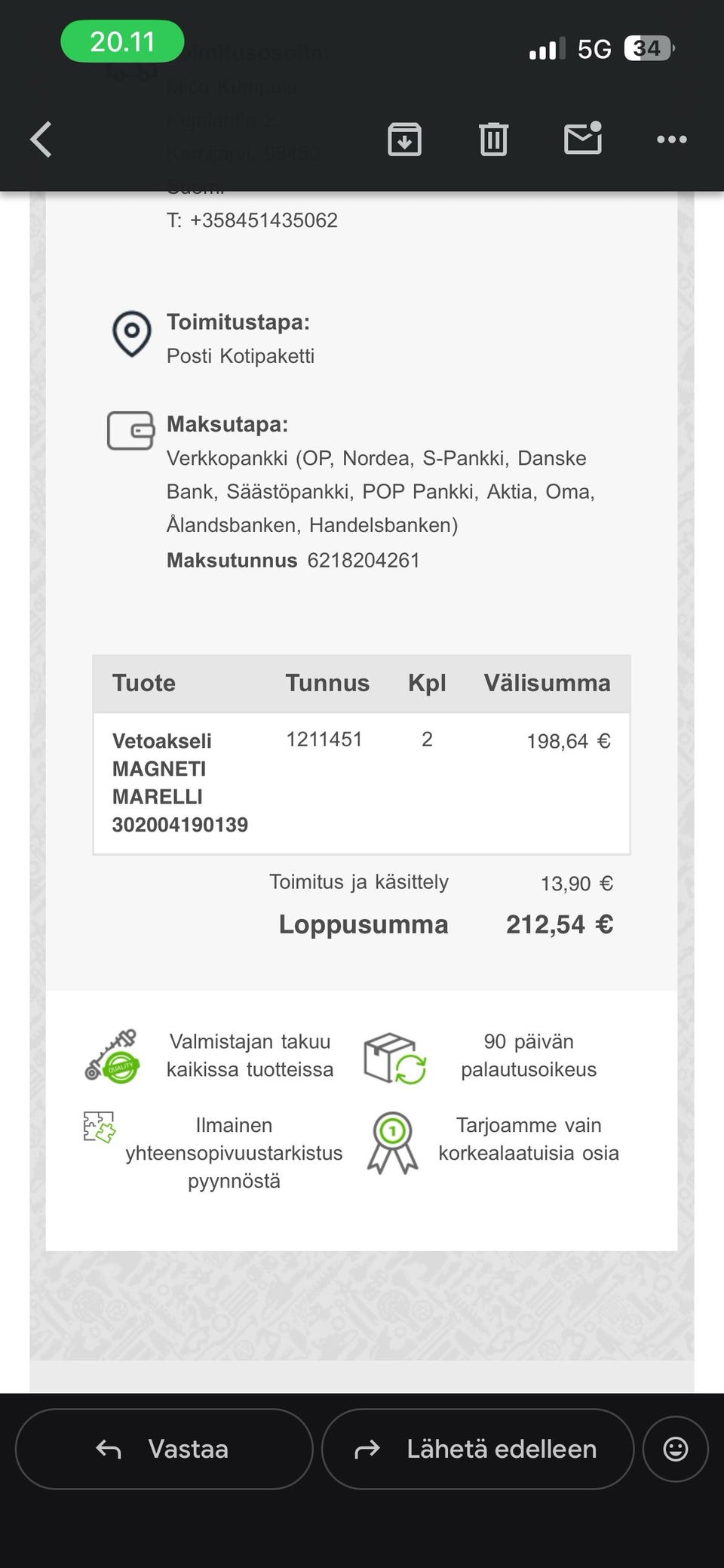Go back to the inbox
This screenshot has height=1568, width=724.
point(41,140)
